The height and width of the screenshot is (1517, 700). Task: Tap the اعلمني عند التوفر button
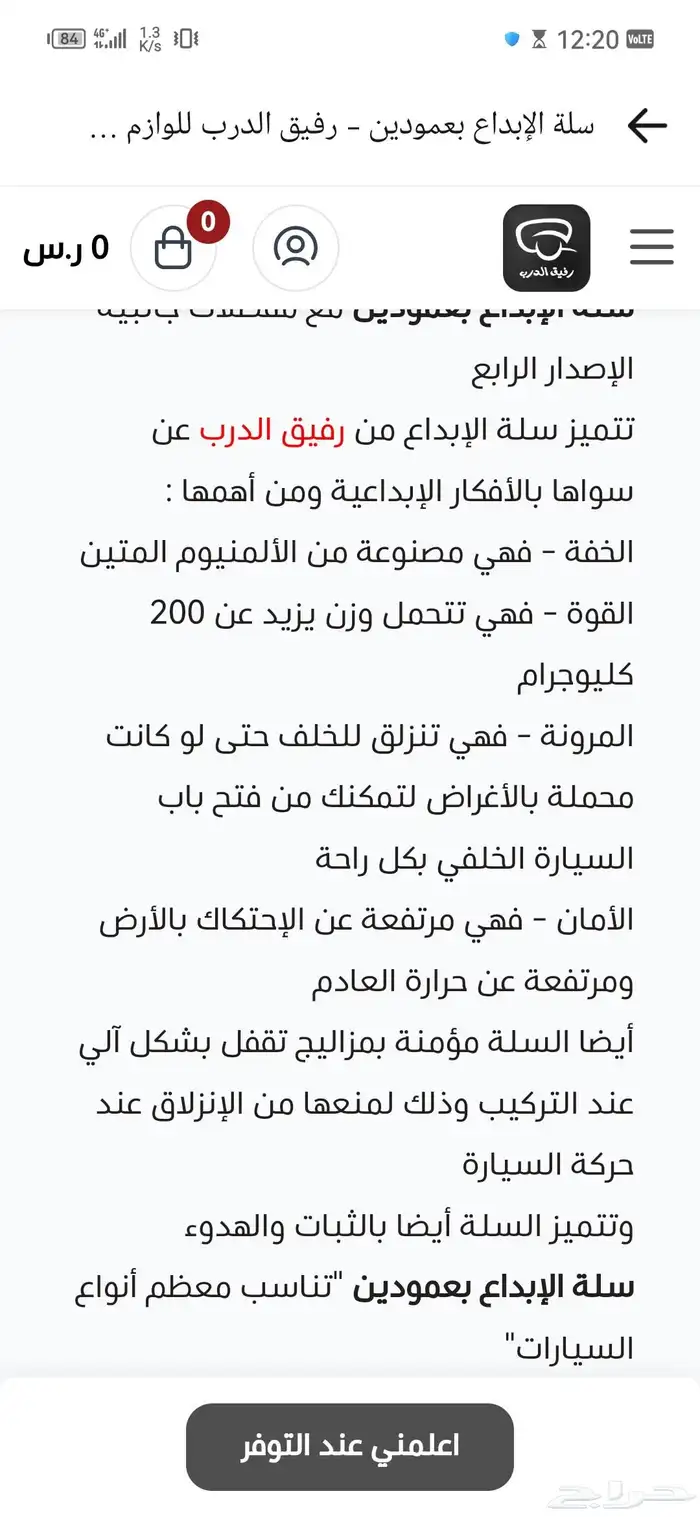349,1446
